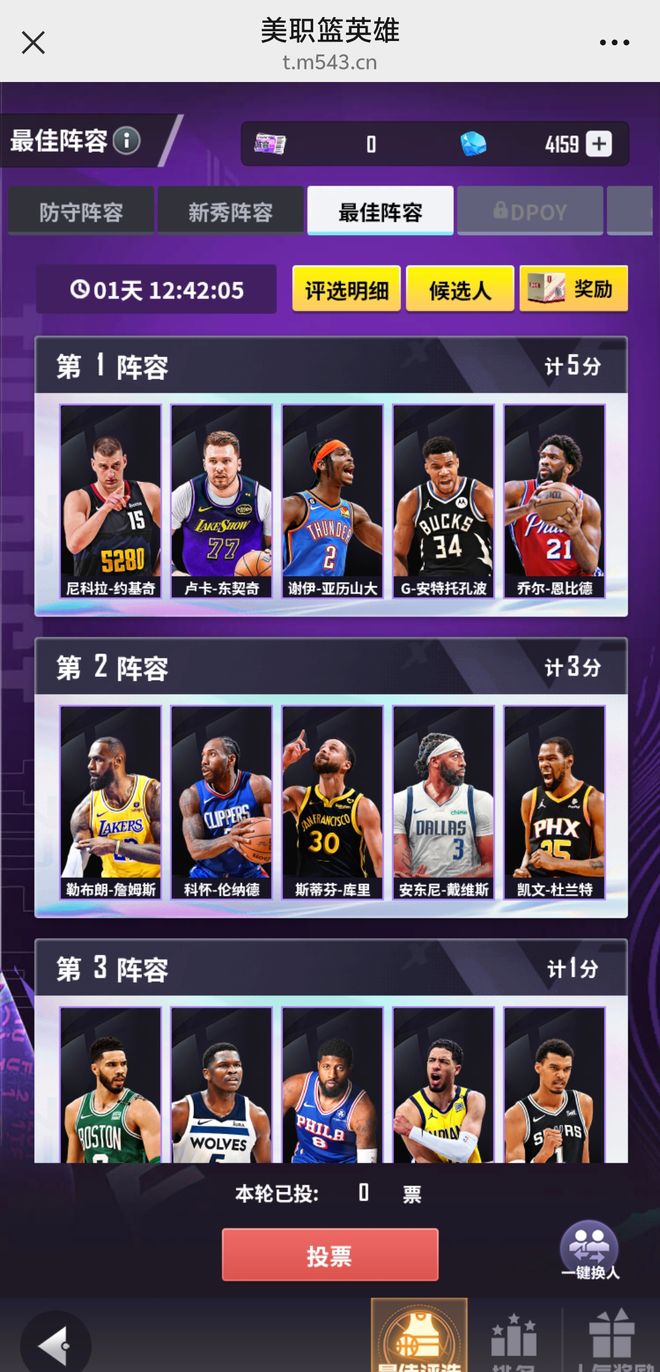Screen dimensions: 660x1372
Task: Submit vote with 投票 button
Action: pyautogui.click(x=330, y=1255)
